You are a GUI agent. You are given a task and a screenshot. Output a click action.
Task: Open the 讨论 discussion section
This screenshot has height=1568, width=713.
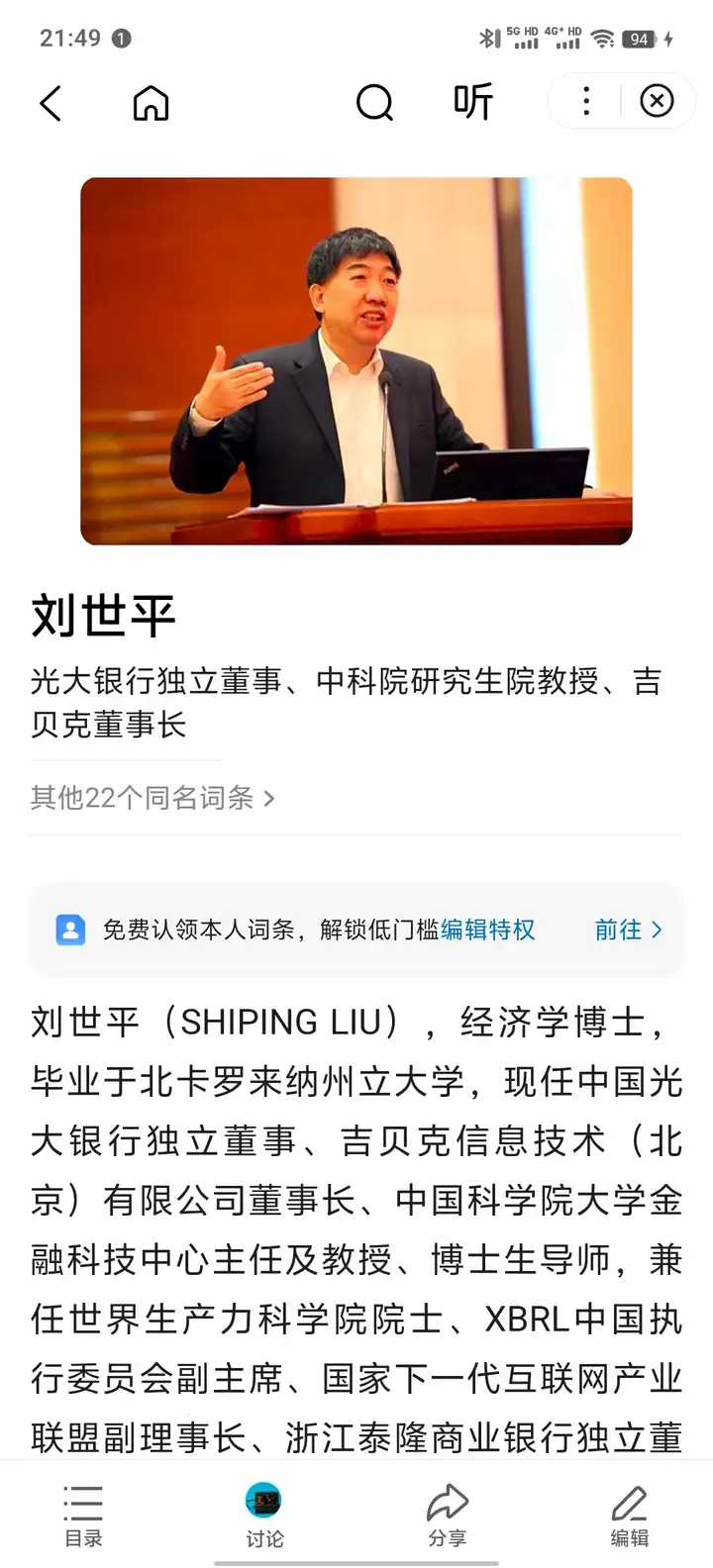(264, 1516)
